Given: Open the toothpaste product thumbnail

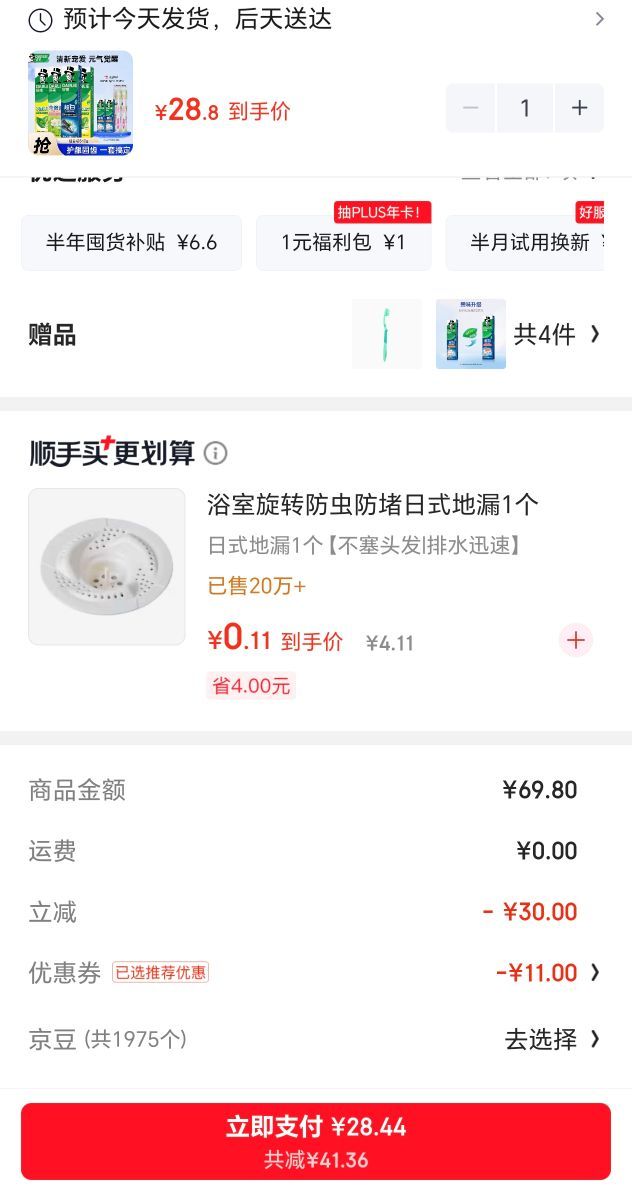Looking at the screenshot, I should point(81,104).
